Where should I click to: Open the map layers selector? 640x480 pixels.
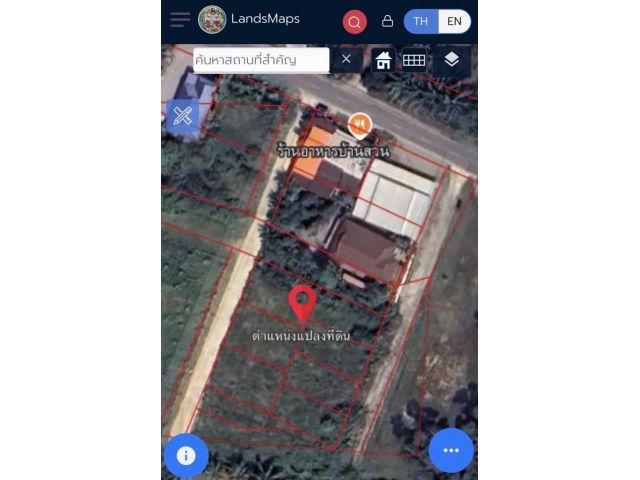click(451, 60)
